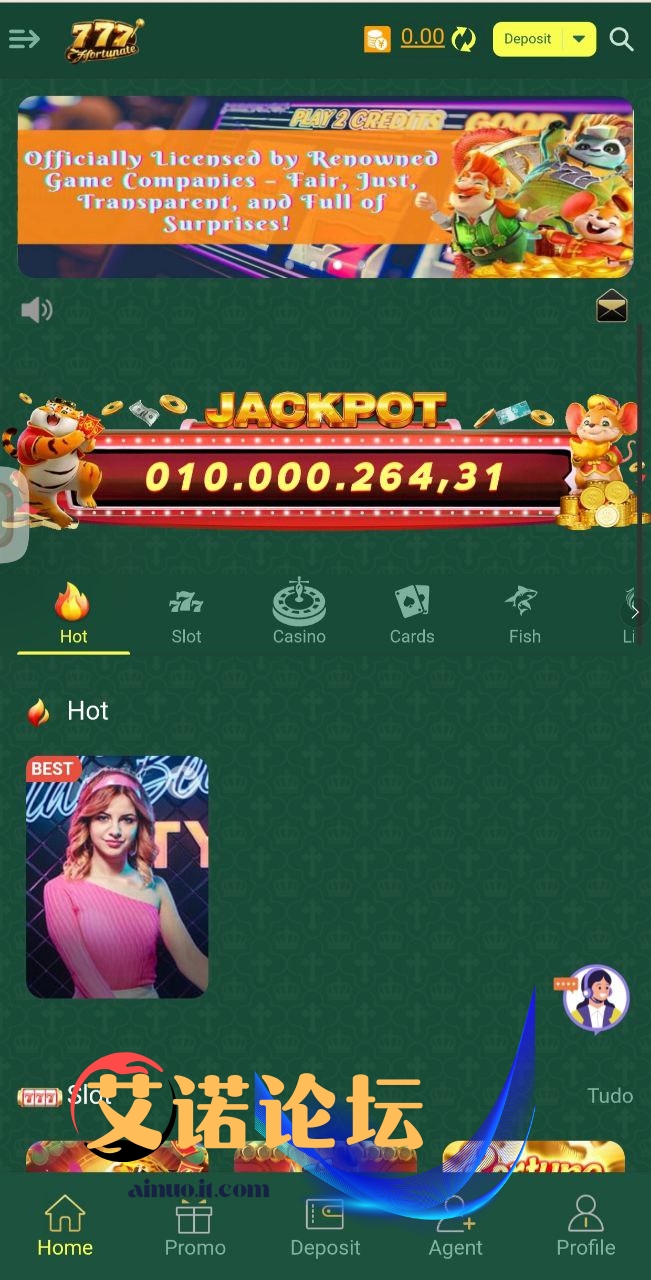Open the licensed games promo banner
The height and width of the screenshot is (1280, 651).
[x=325, y=187]
